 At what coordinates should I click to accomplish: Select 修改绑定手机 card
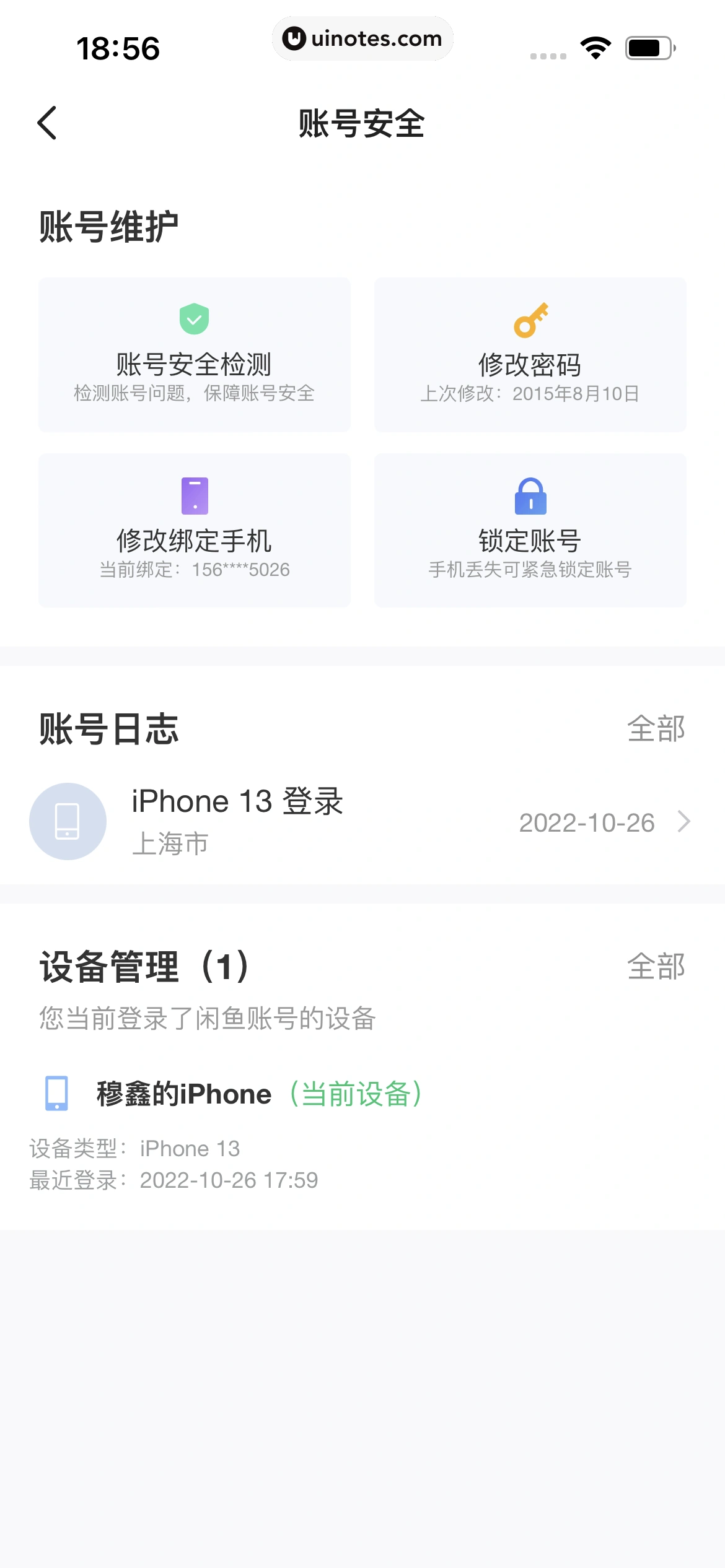(194, 529)
